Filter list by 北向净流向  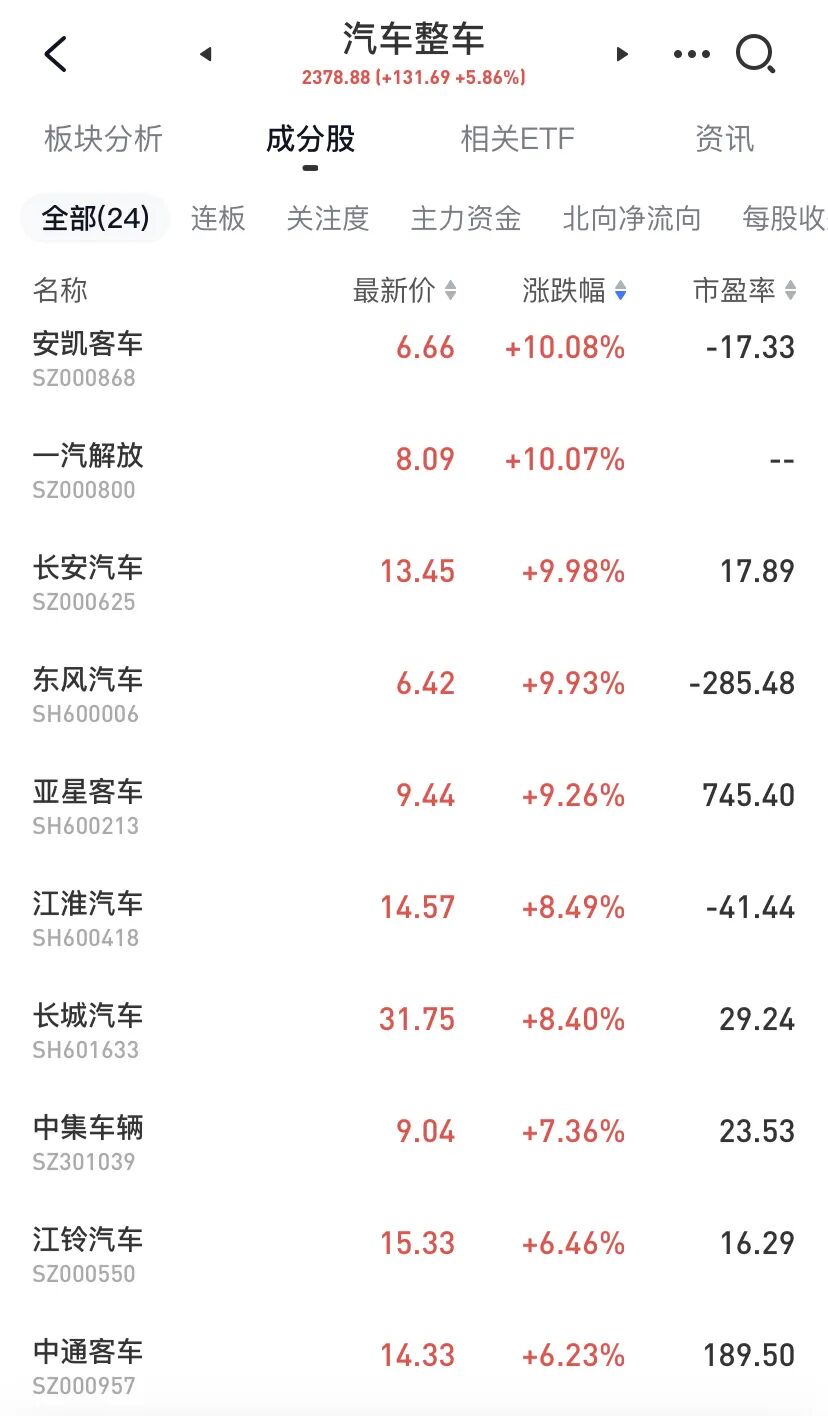[x=632, y=218]
